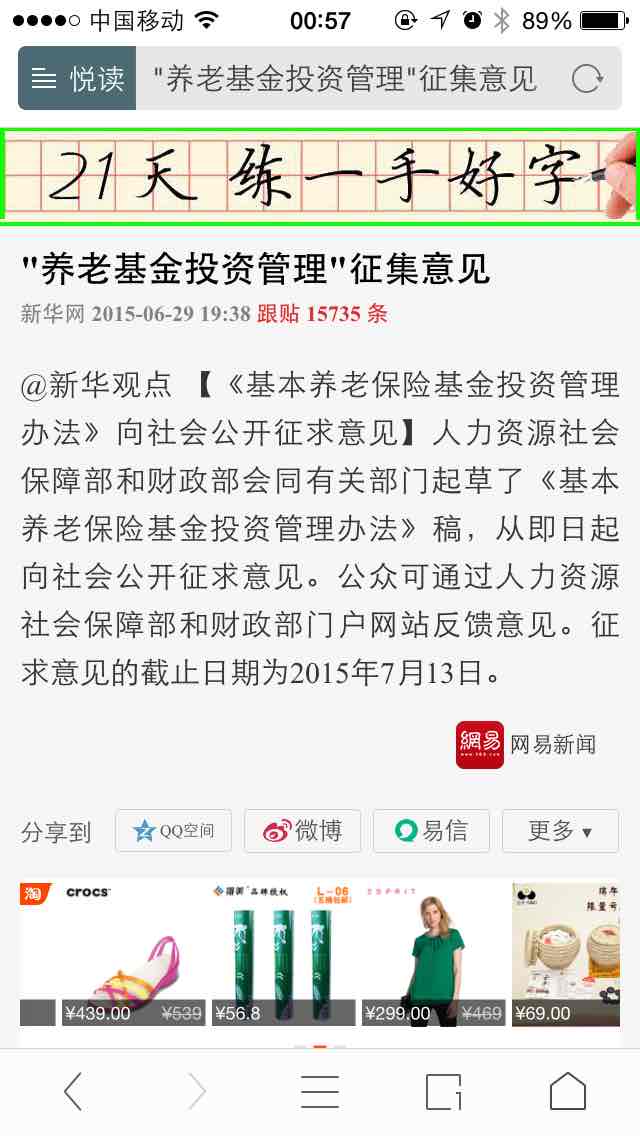Screen dimensions: 640x1136
Task: Open the green tube product ad priced ¥56.8
Action: (x=283, y=954)
